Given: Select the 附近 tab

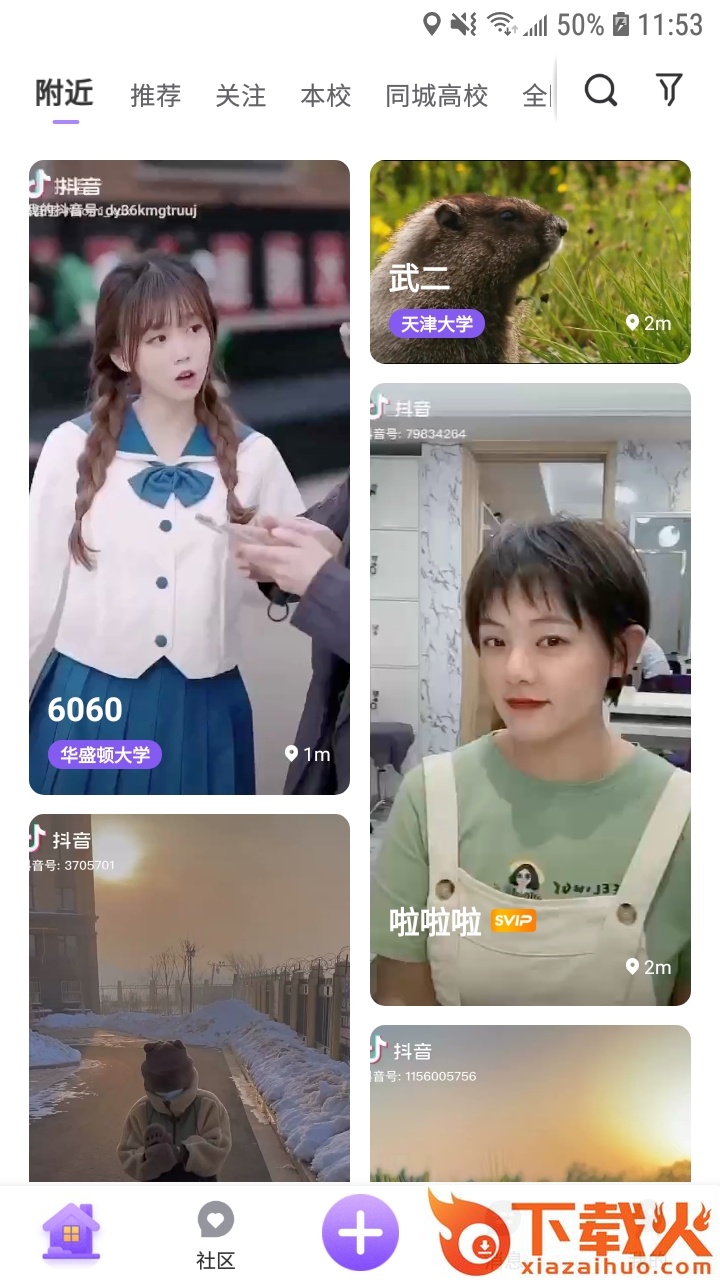Looking at the screenshot, I should click(65, 94).
